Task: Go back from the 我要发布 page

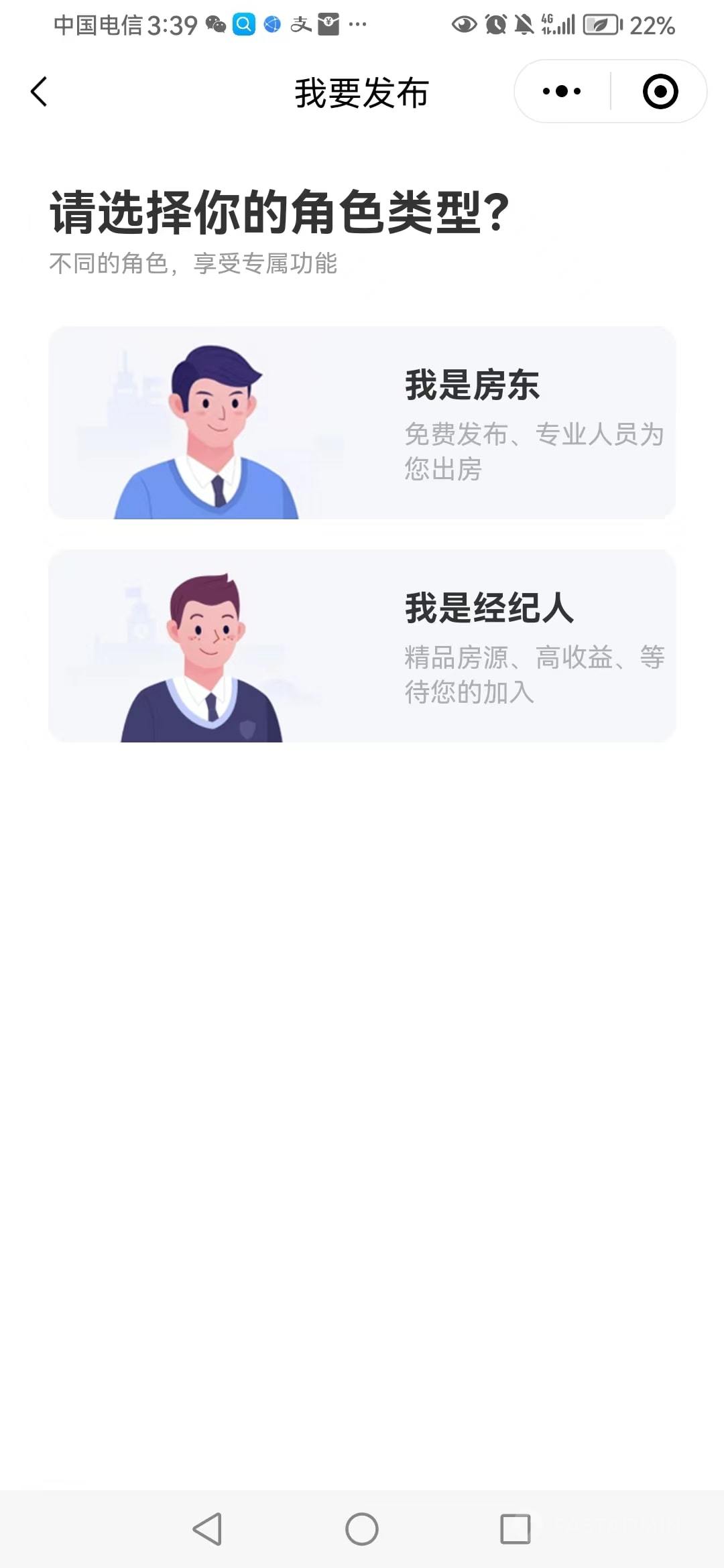Action: (x=39, y=92)
